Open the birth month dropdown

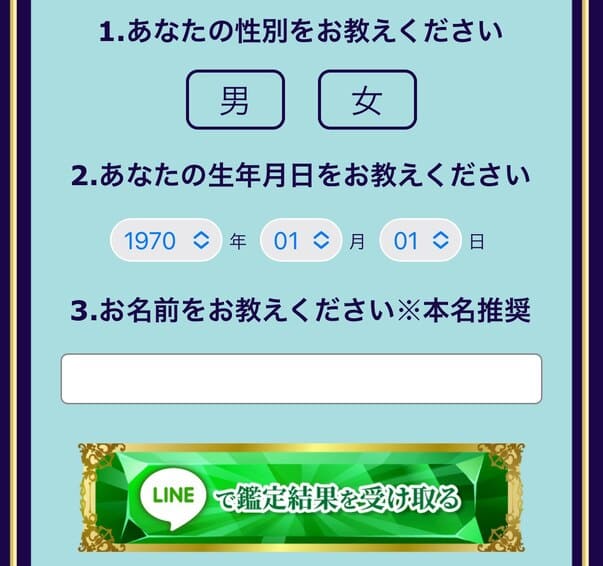[301, 241]
